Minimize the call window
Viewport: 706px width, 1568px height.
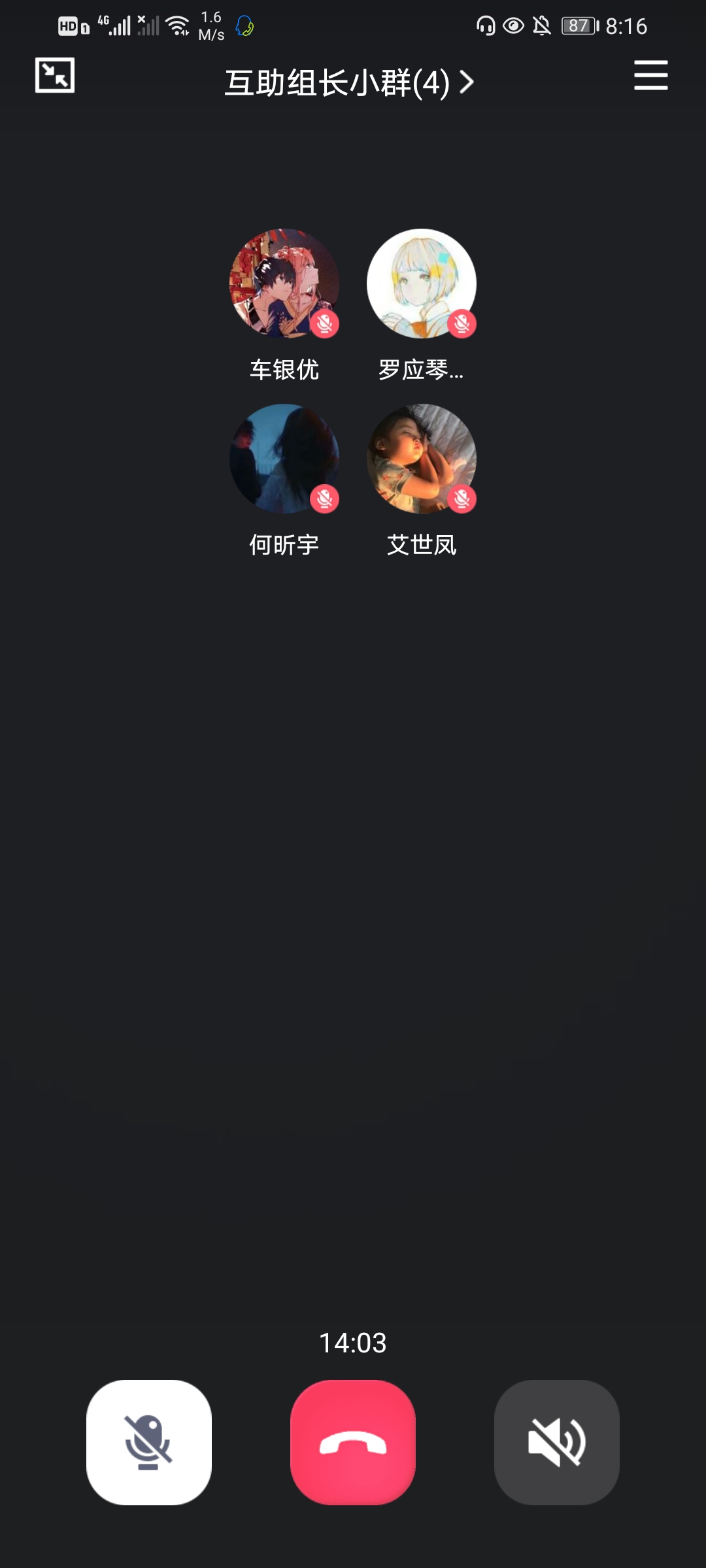[x=55, y=75]
